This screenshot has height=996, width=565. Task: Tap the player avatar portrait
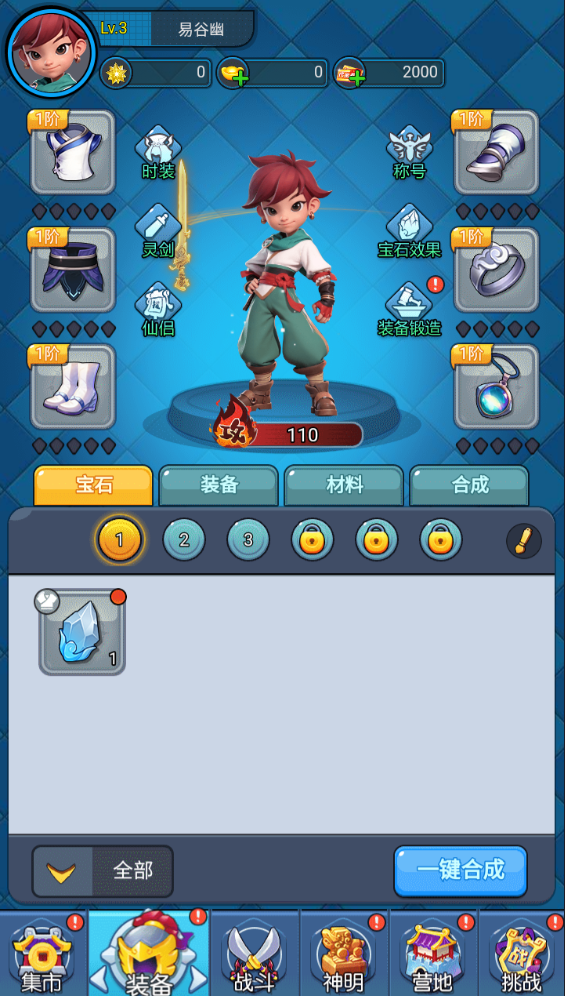(x=51, y=52)
